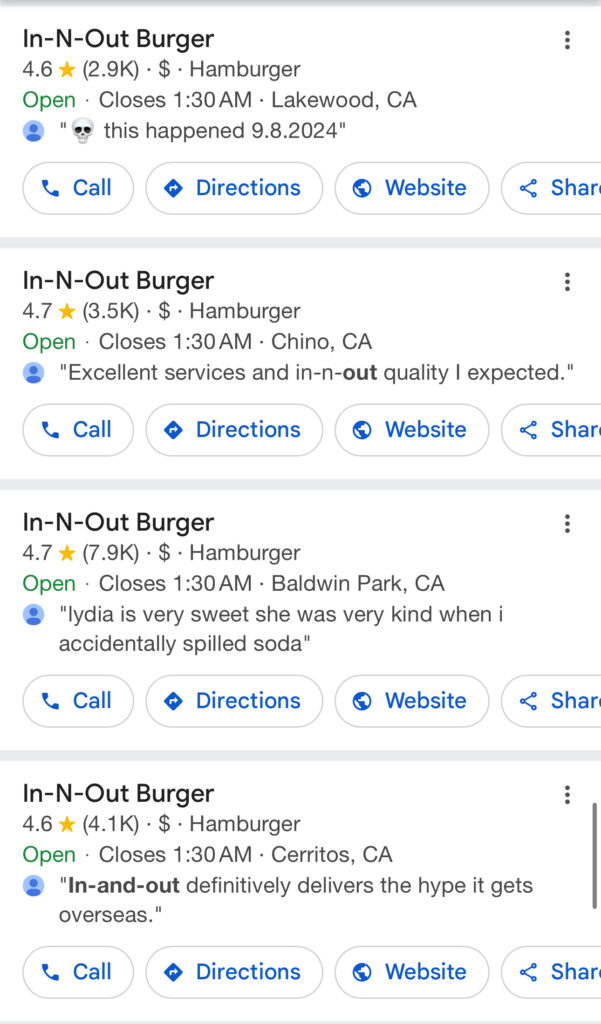Call the Chino In-N-Out Burger

tap(78, 430)
